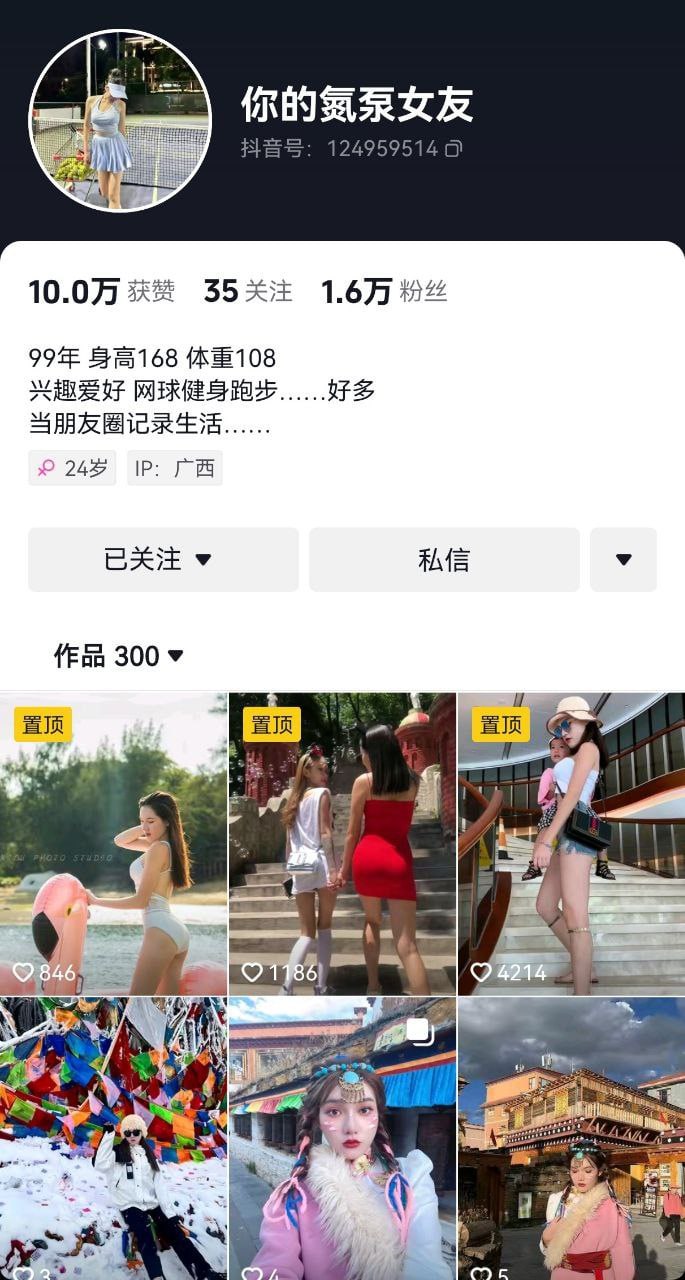Open the pinned video with 846 likes
Screen dimensions: 685x1280
tap(113, 843)
